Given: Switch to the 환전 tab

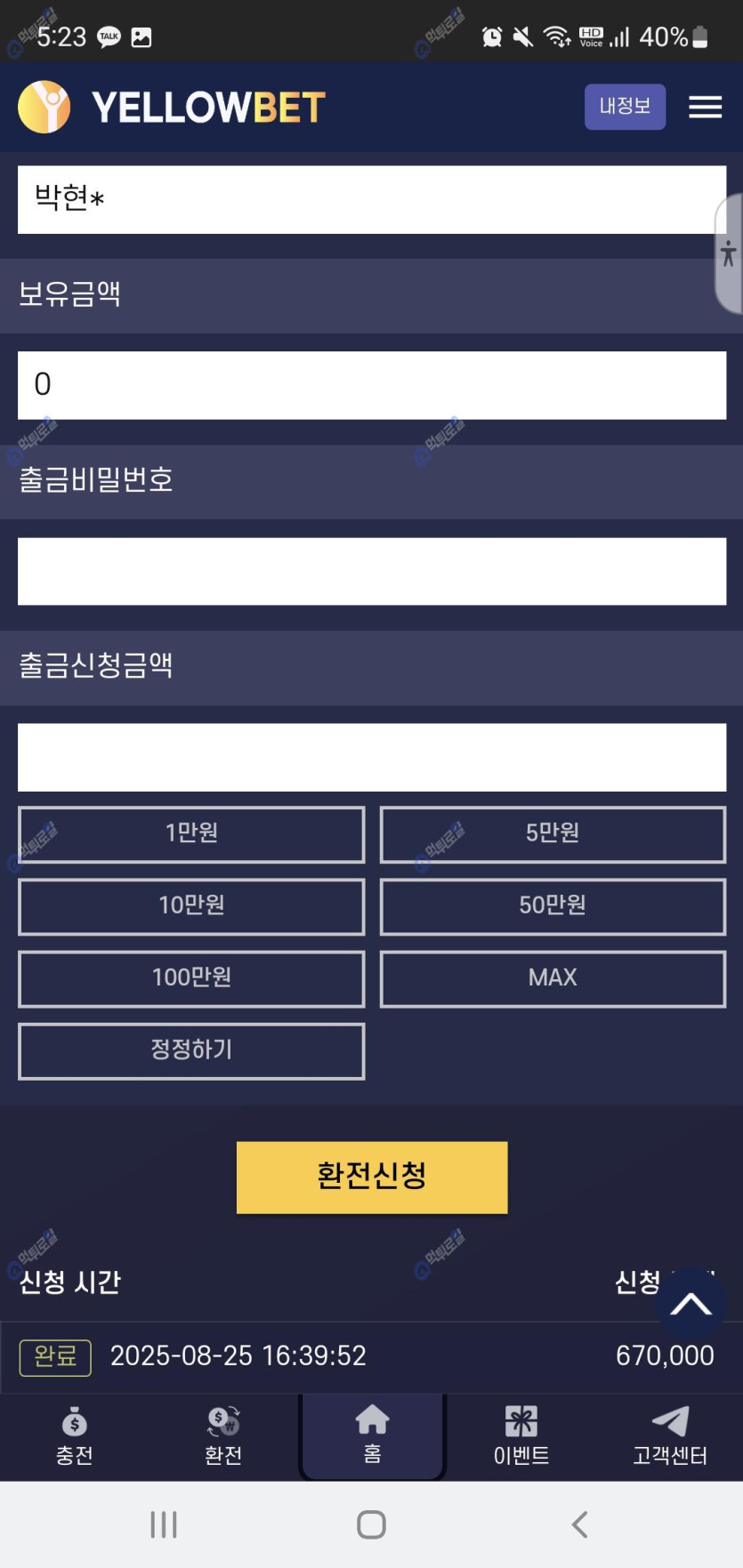Looking at the screenshot, I should click(223, 1435).
